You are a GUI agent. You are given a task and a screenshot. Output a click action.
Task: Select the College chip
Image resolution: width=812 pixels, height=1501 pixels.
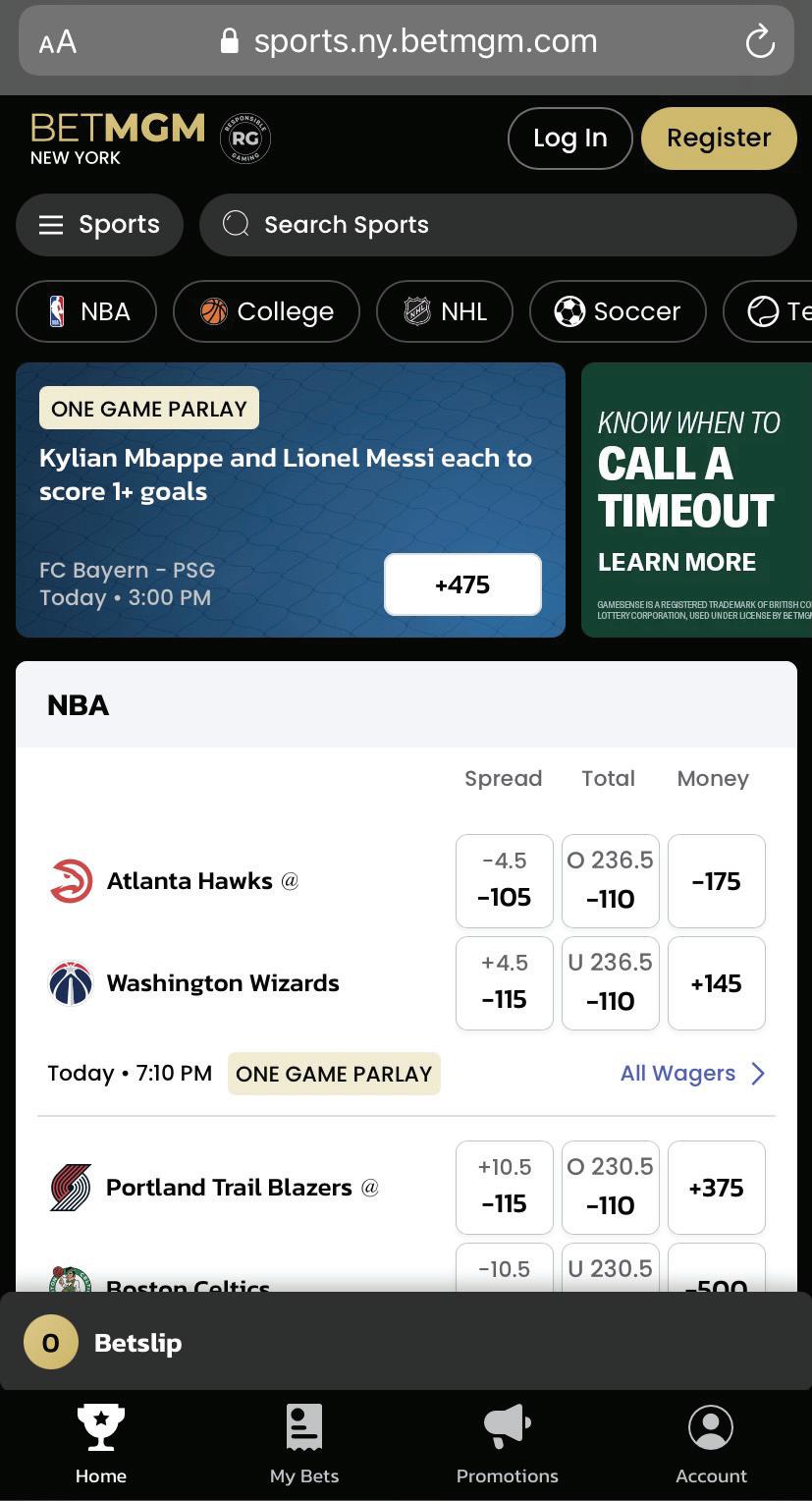266,311
